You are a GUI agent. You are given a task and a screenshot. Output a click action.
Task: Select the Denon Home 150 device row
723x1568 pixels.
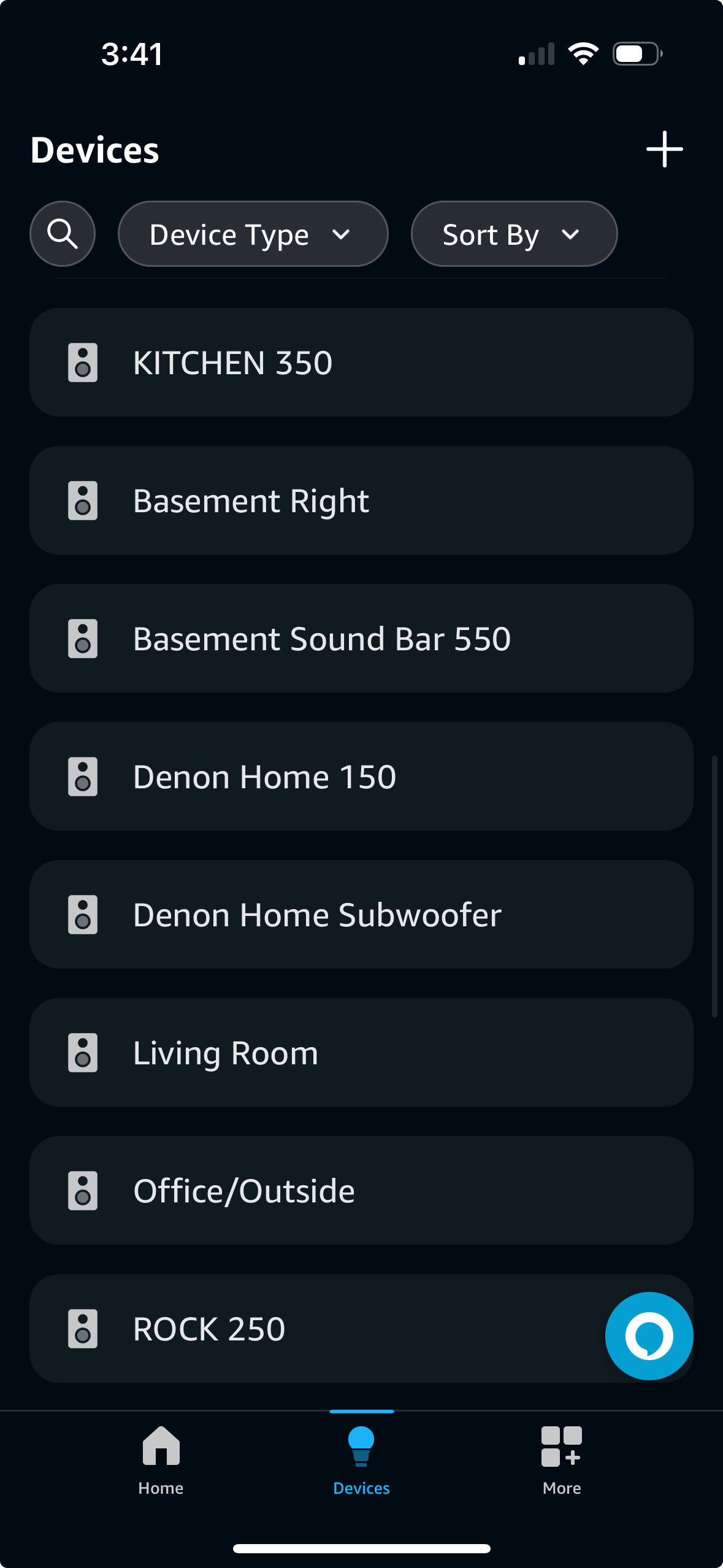(x=361, y=777)
